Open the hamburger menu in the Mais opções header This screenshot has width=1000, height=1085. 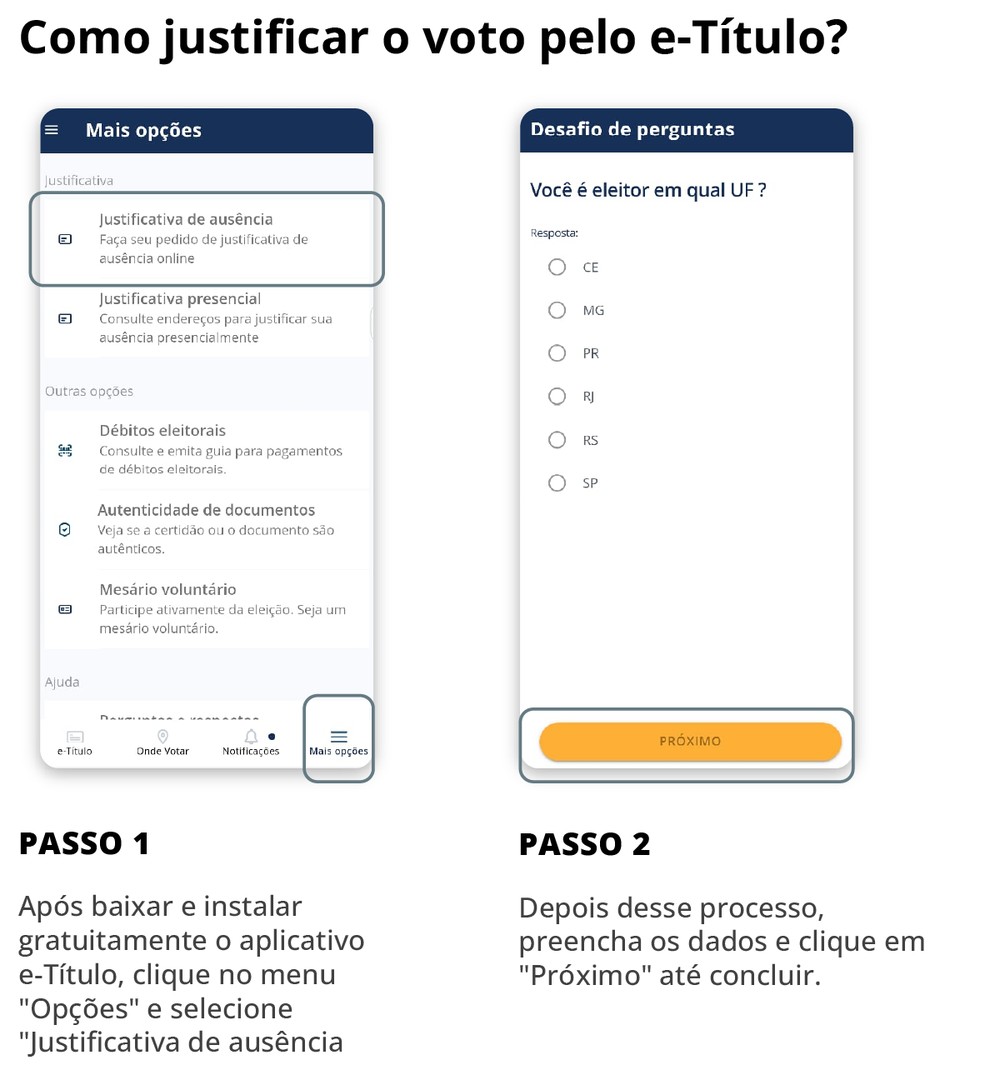click(x=53, y=130)
